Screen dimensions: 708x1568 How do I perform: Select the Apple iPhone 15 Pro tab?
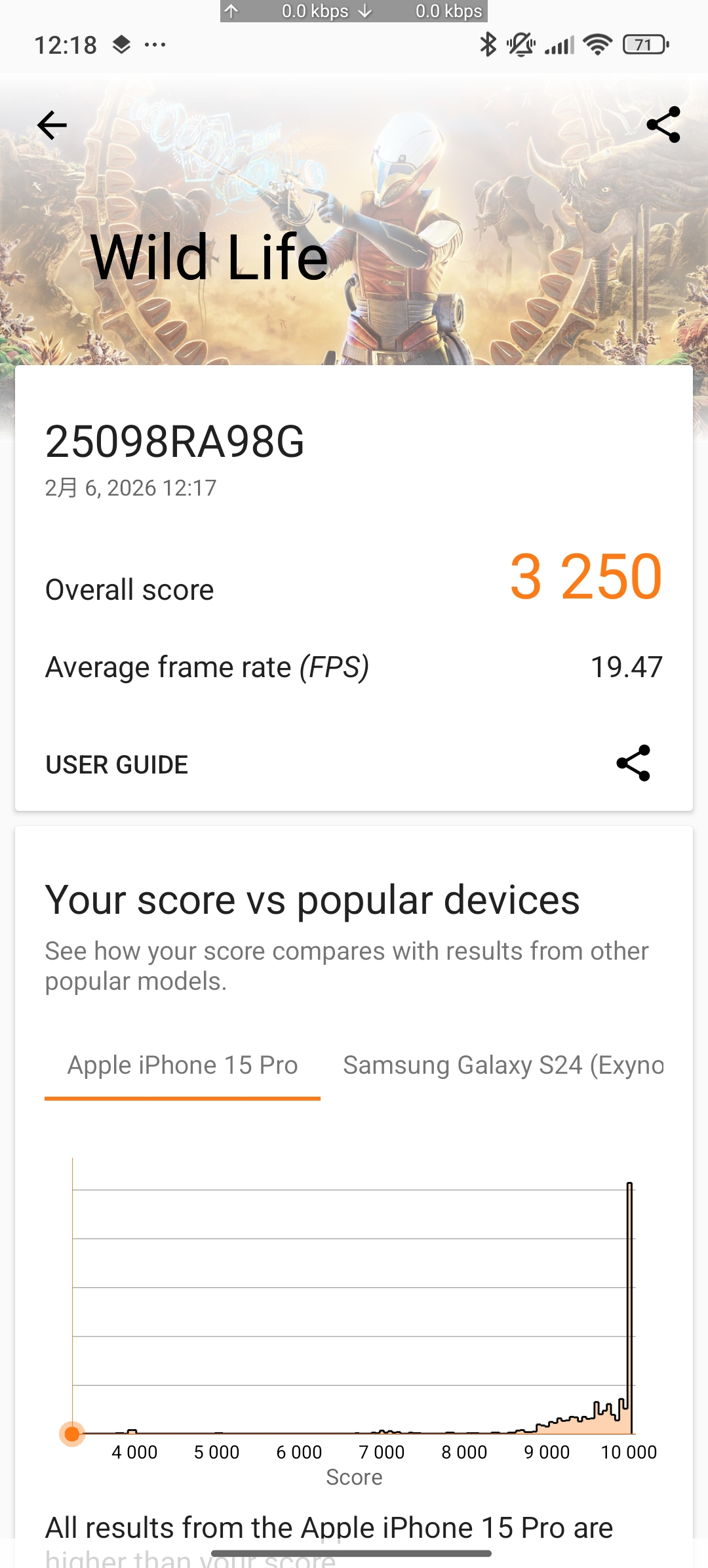182,1065
